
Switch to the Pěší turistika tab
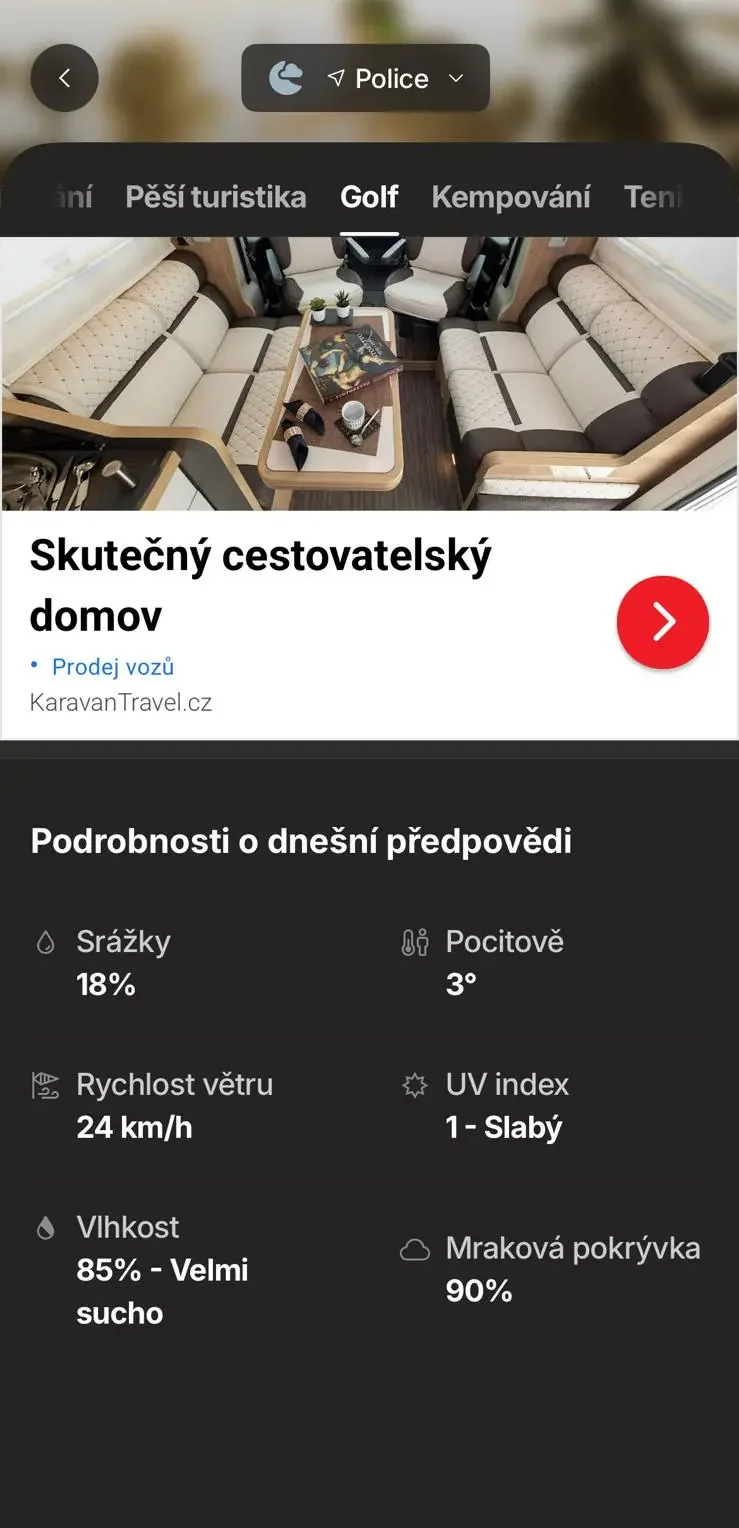pos(215,197)
